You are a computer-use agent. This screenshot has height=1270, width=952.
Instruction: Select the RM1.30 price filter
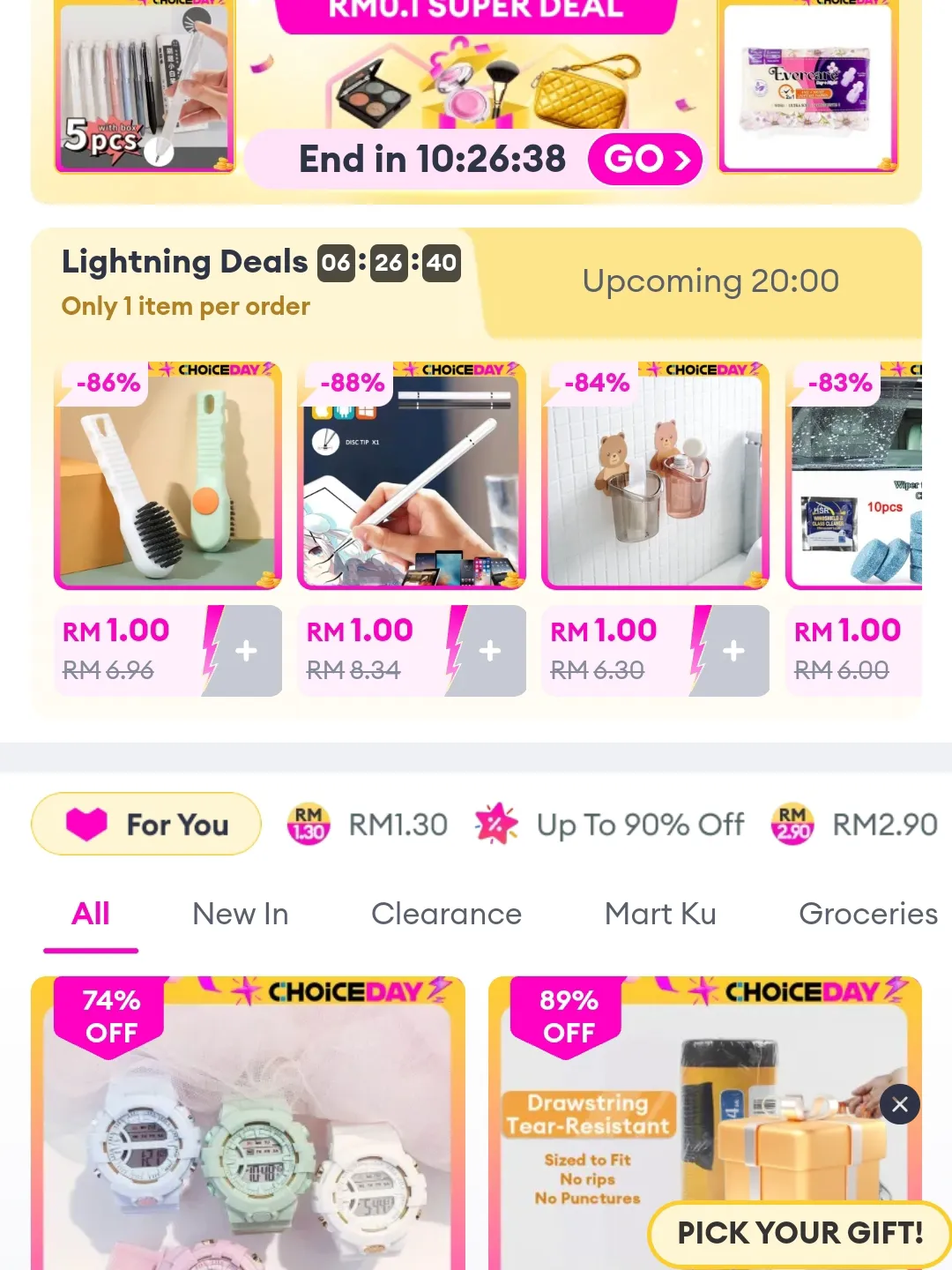(x=368, y=825)
